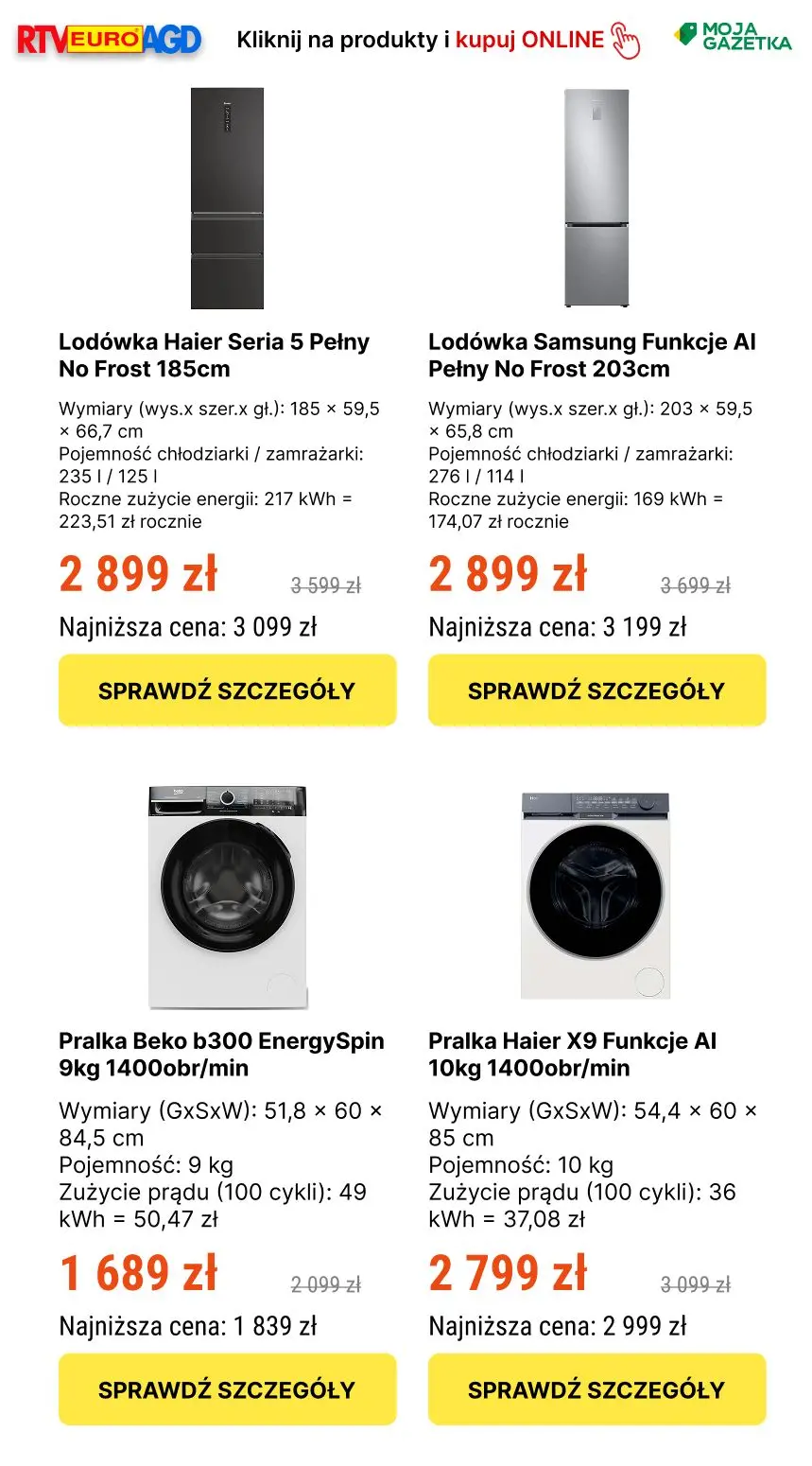Click the Moja Gazetka logo

click(x=734, y=39)
